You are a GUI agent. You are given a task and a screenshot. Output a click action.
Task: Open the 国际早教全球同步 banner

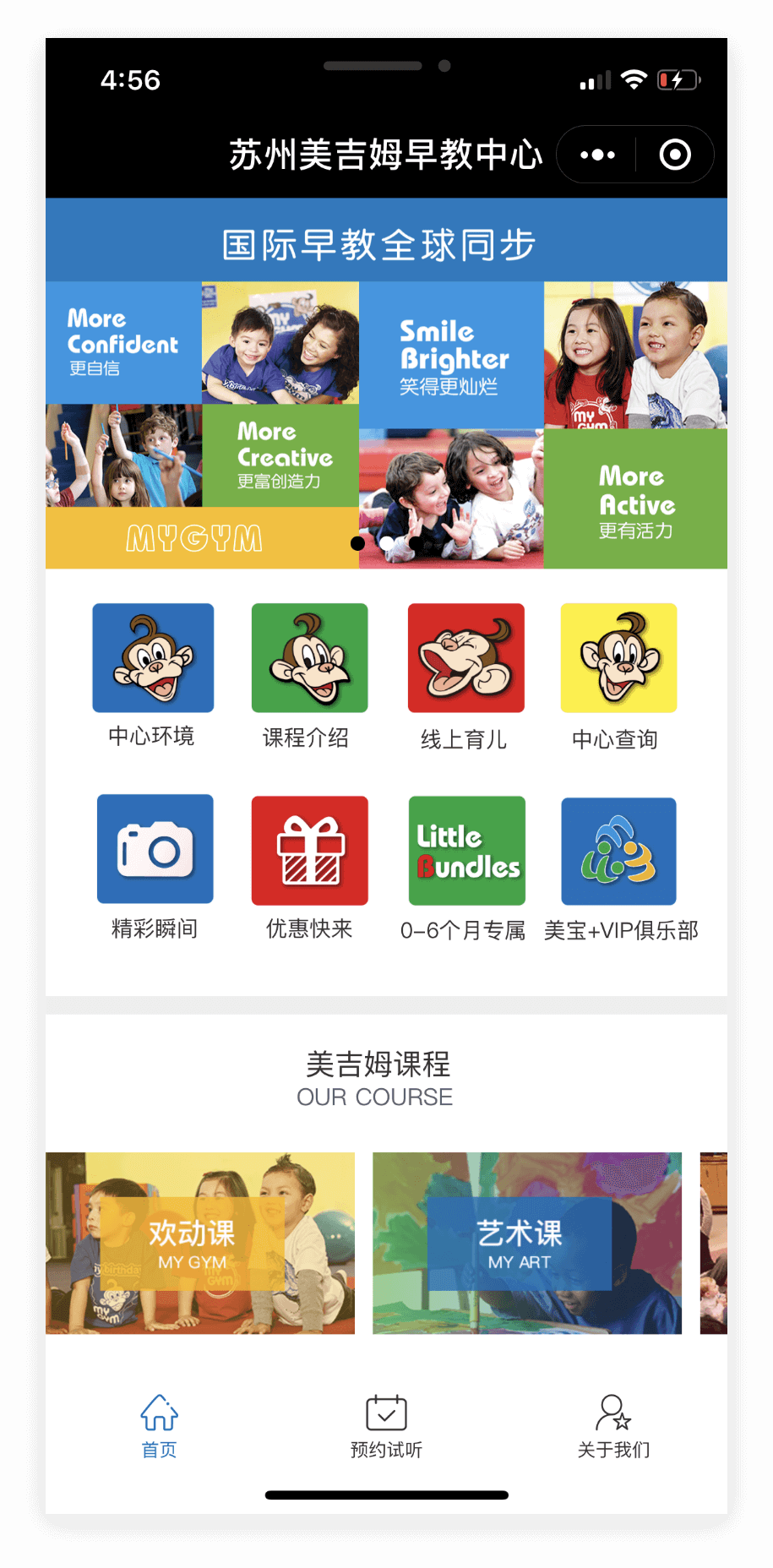click(386, 384)
